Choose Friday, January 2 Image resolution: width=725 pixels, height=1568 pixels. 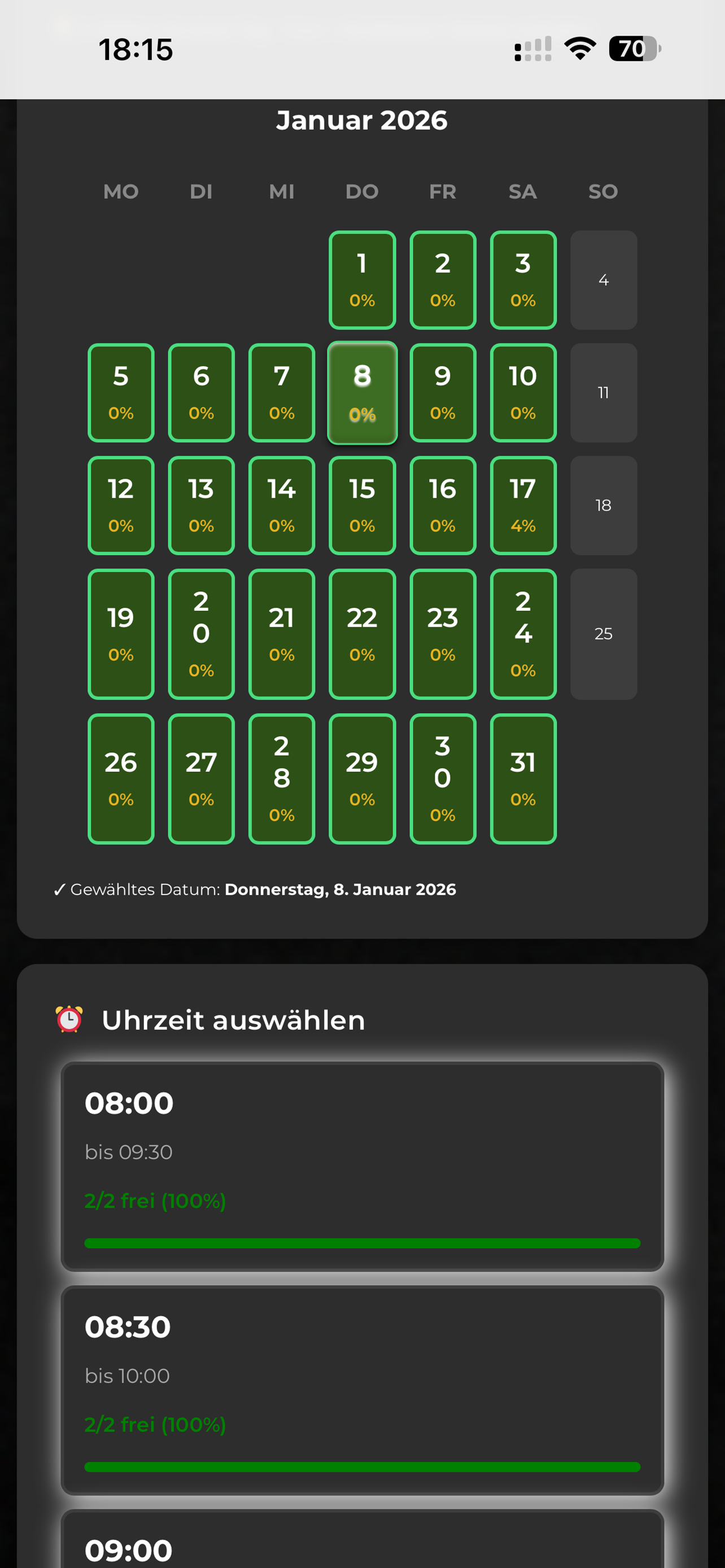pyautogui.click(x=443, y=280)
